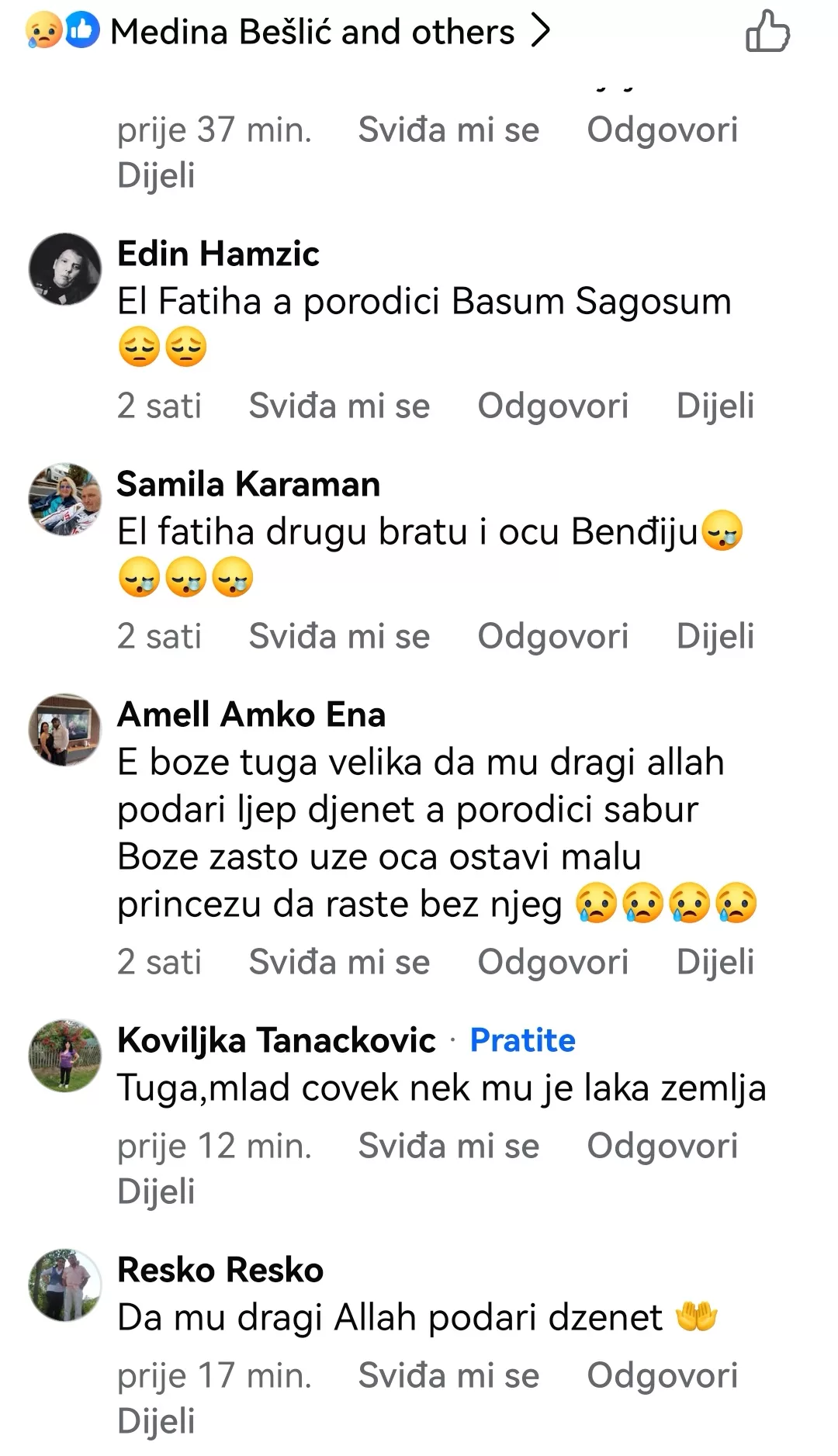This screenshot has width=838, height=1456.
Task: Reply to Amell Amko Ena's comment
Action: (552, 962)
